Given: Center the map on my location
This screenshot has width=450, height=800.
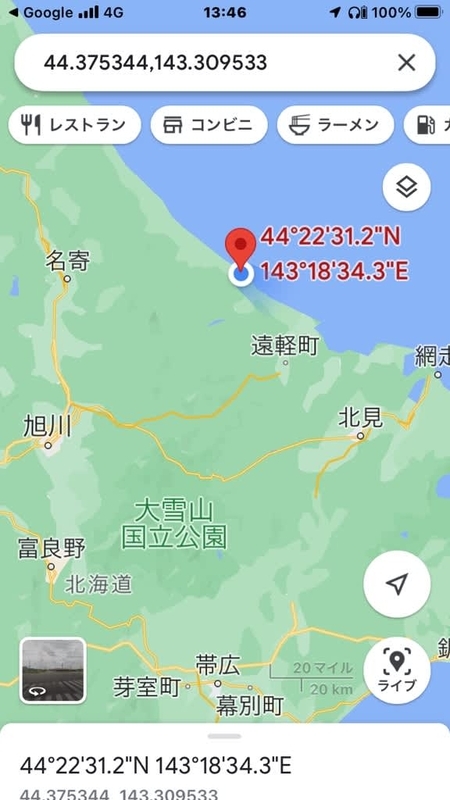Looking at the screenshot, I should 397,584.
